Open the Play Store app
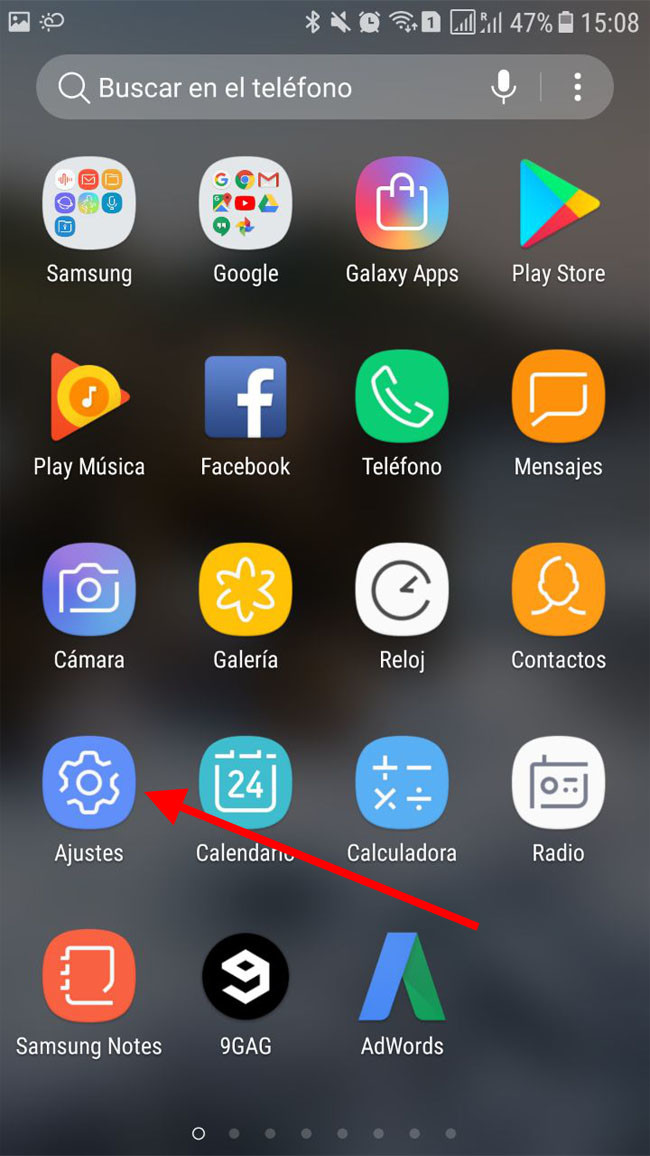The height and width of the screenshot is (1156, 650). point(558,203)
